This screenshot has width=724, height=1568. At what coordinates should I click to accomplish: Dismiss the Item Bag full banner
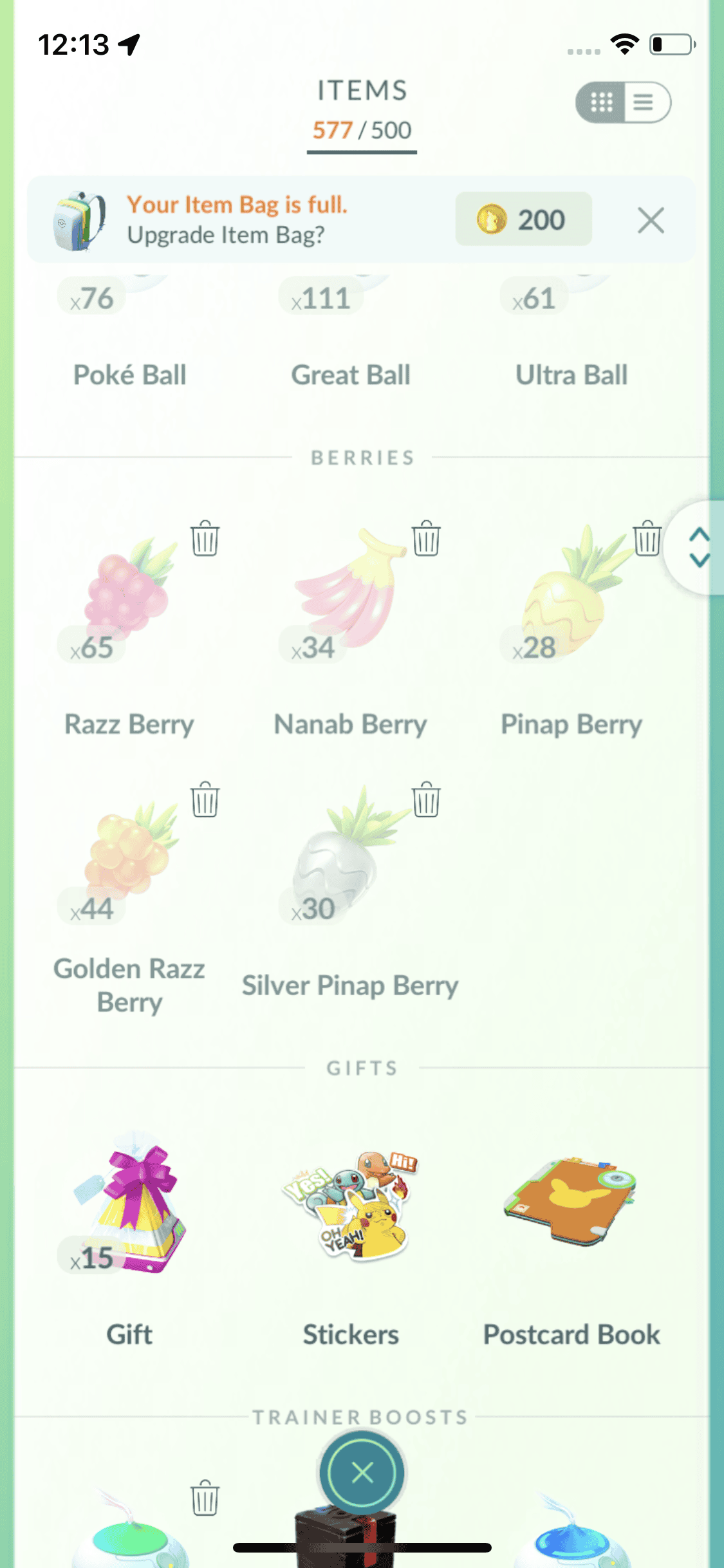(x=651, y=220)
